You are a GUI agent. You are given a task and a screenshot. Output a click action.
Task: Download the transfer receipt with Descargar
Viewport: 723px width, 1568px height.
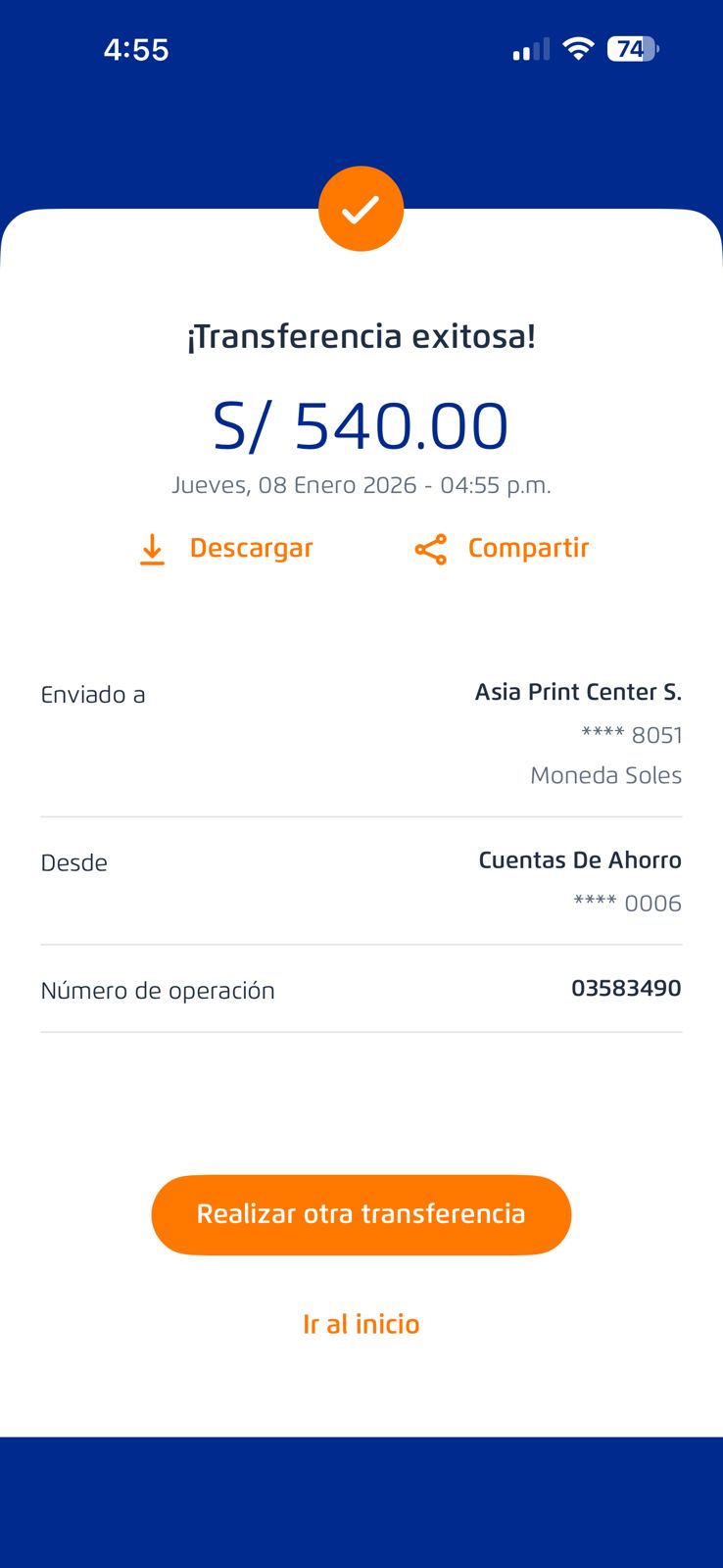click(x=226, y=549)
